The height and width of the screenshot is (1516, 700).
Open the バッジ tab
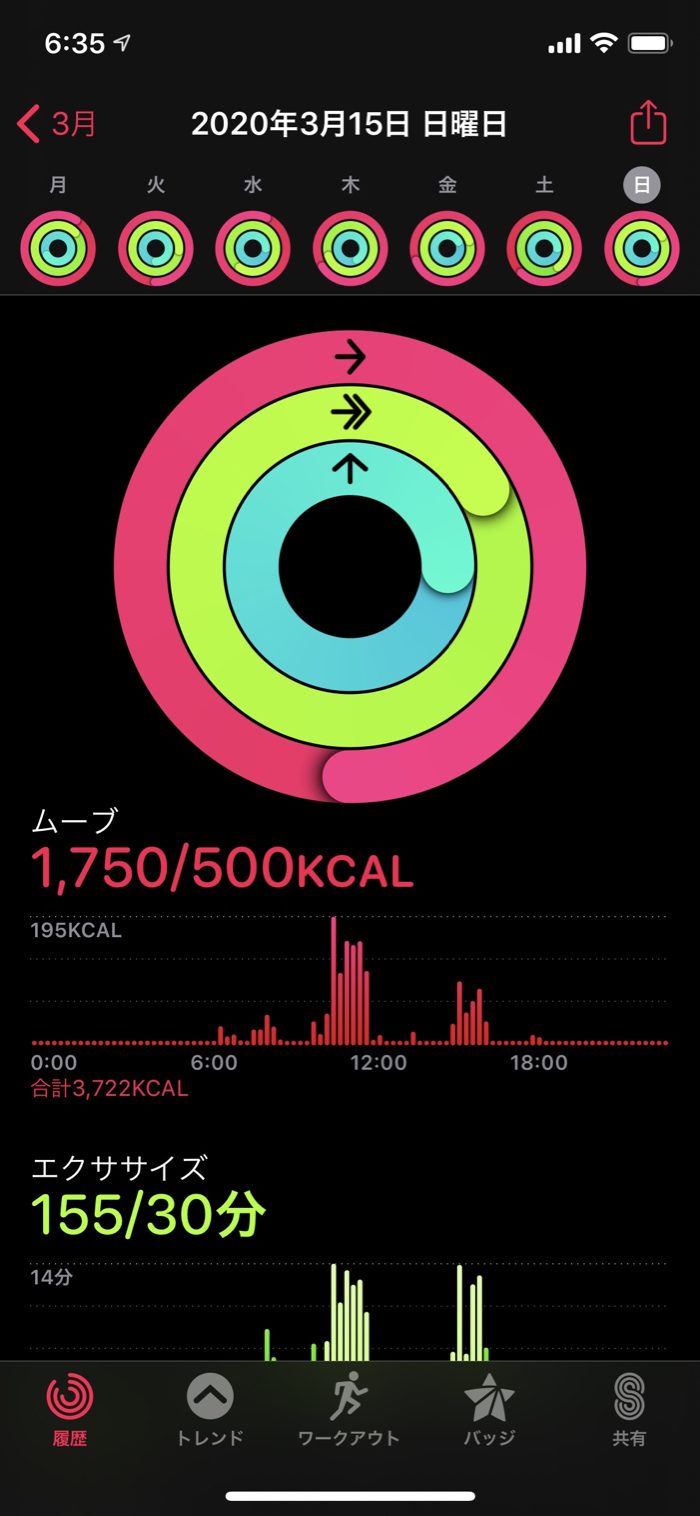[x=489, y=1410]
